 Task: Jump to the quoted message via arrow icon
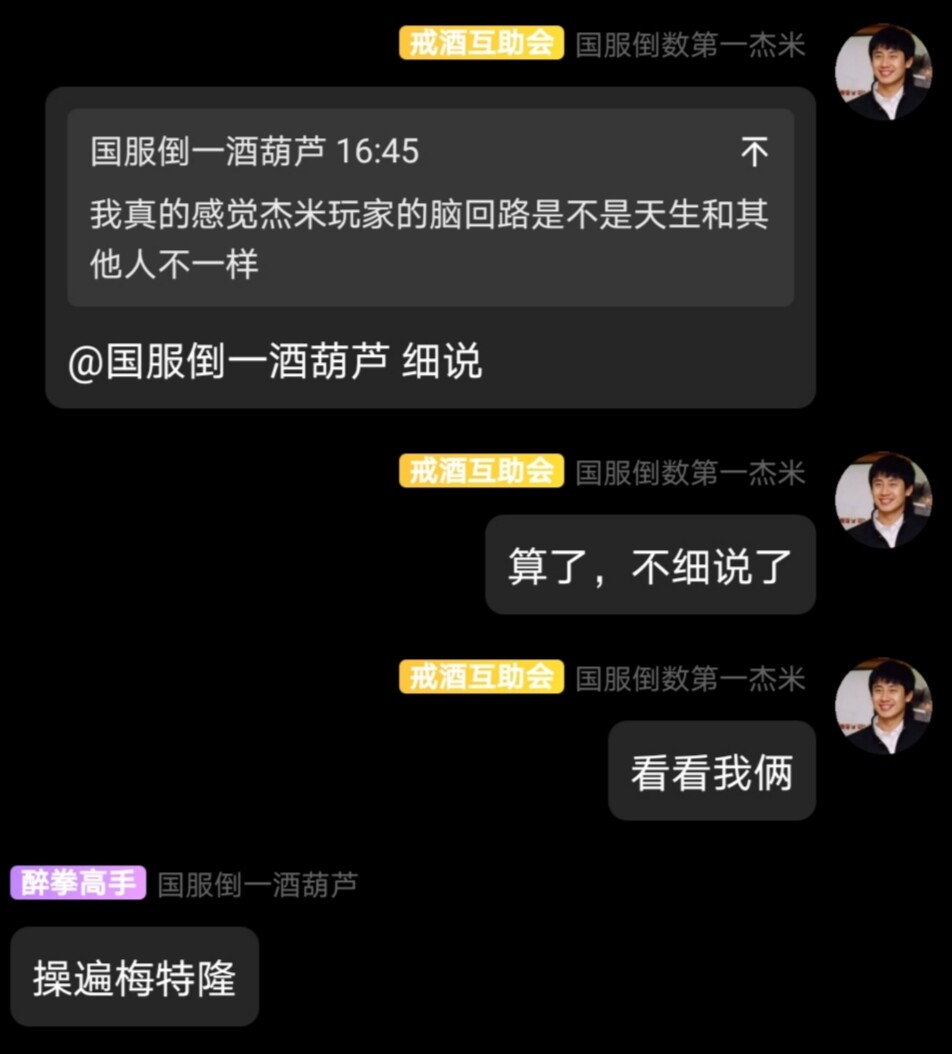[x=754, y=153]
